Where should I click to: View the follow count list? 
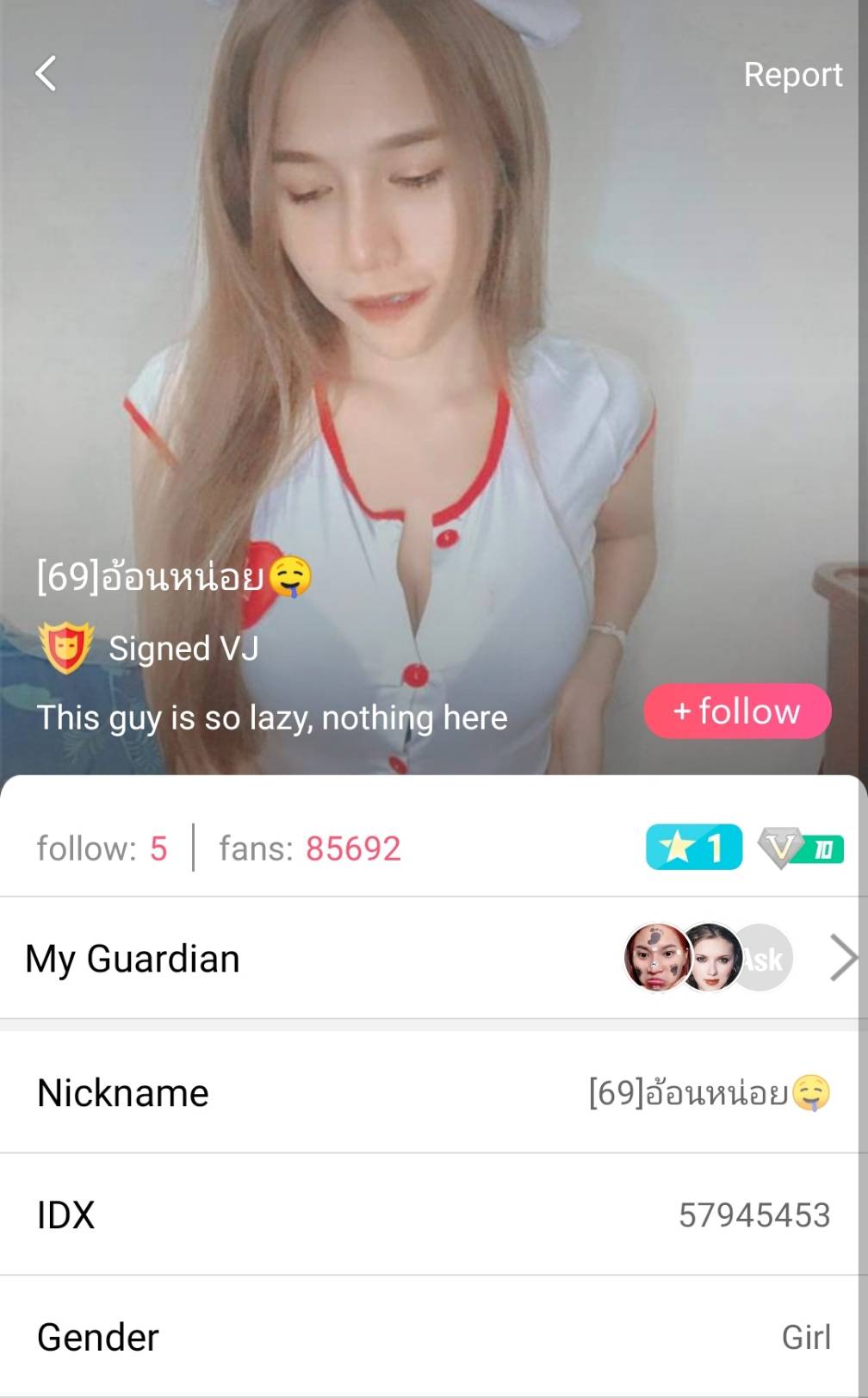pyautogui.click(x=102, y=848)
